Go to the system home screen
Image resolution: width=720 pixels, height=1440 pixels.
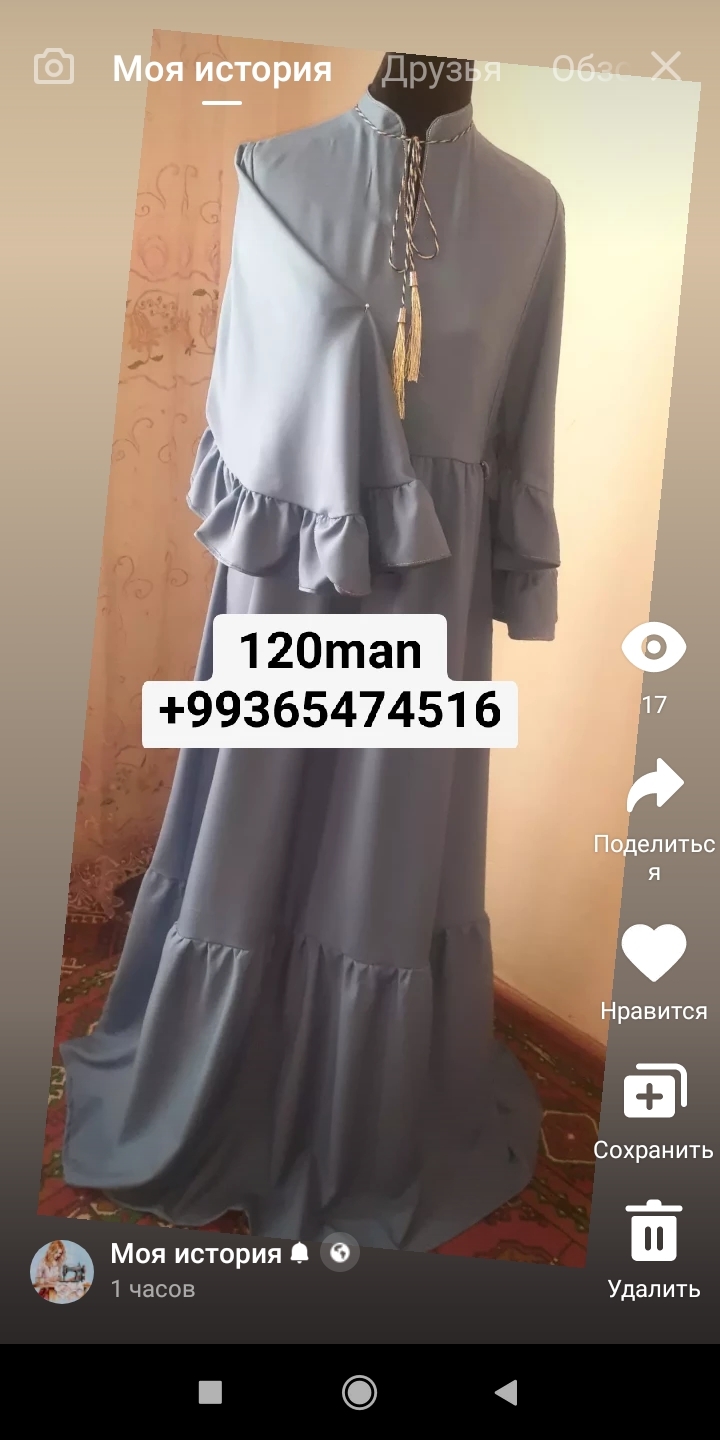[x=359, y=1391]
